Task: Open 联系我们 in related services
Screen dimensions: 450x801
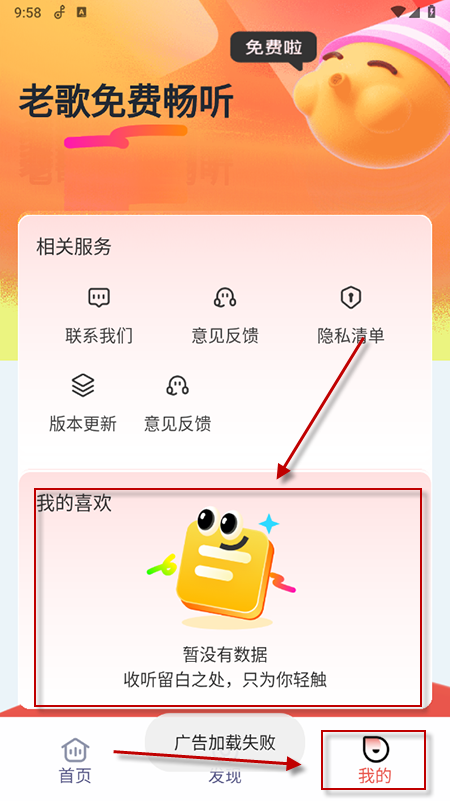Action: 99,315
